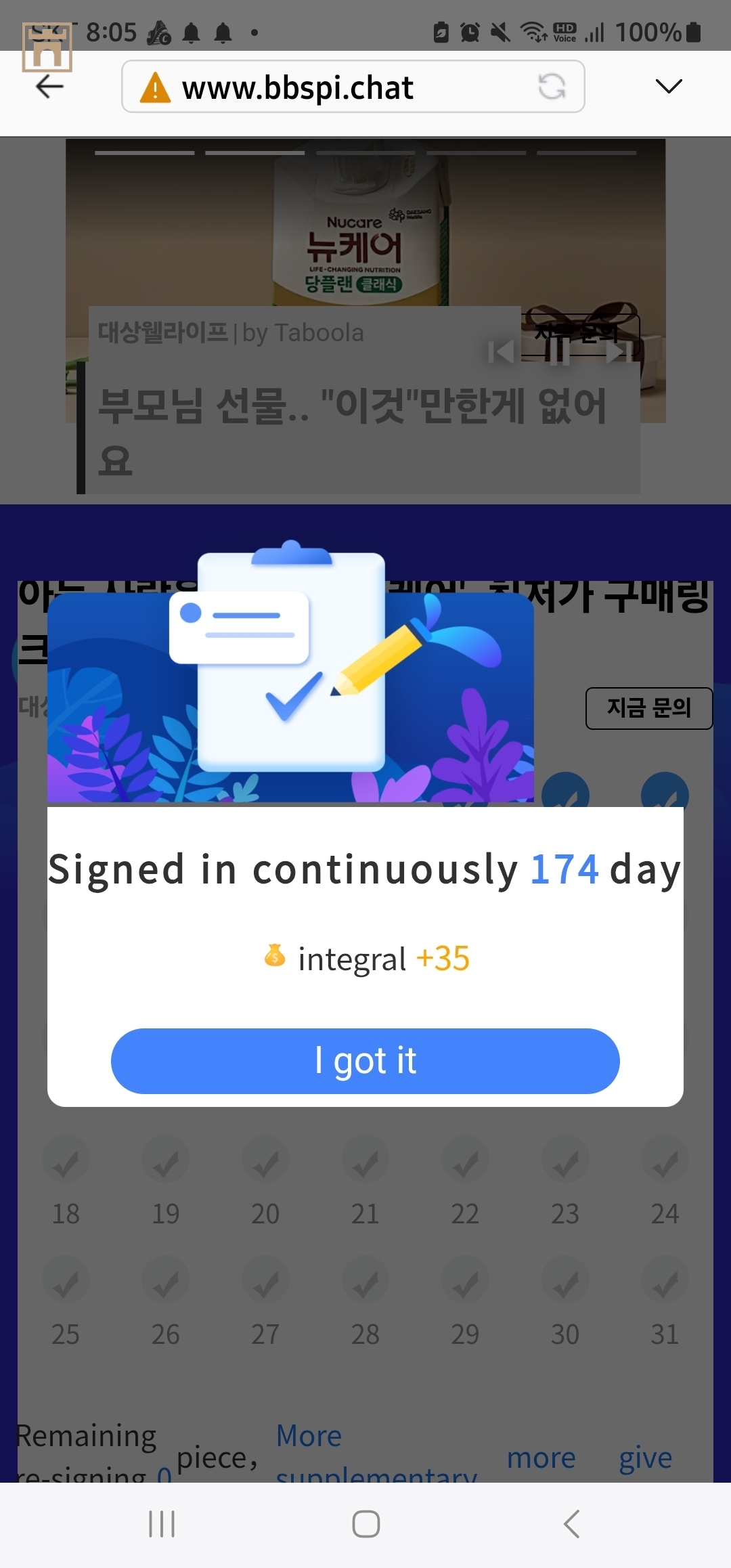This screenshot has height=1568, width=731.
Task: Go back with the browser arrow
Action: 49,87
